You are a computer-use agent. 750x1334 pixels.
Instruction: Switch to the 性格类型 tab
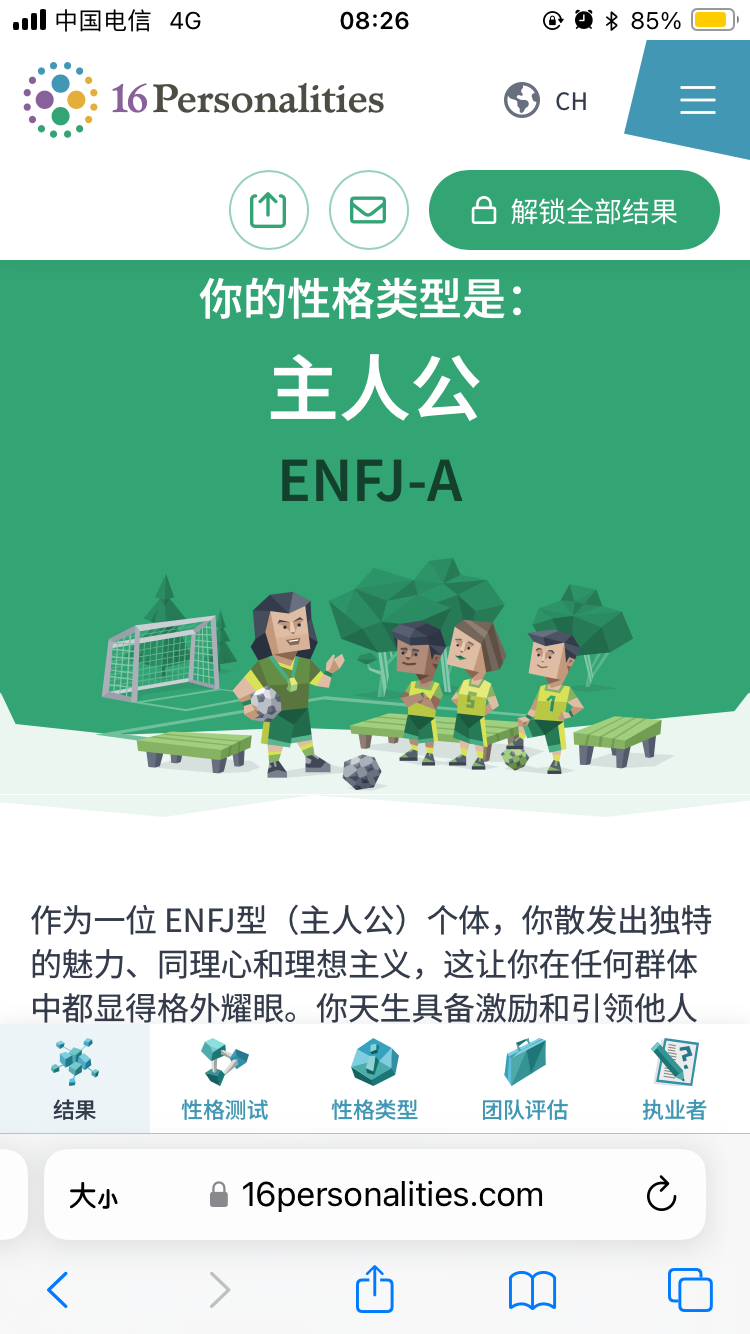tap(375, 1079)
